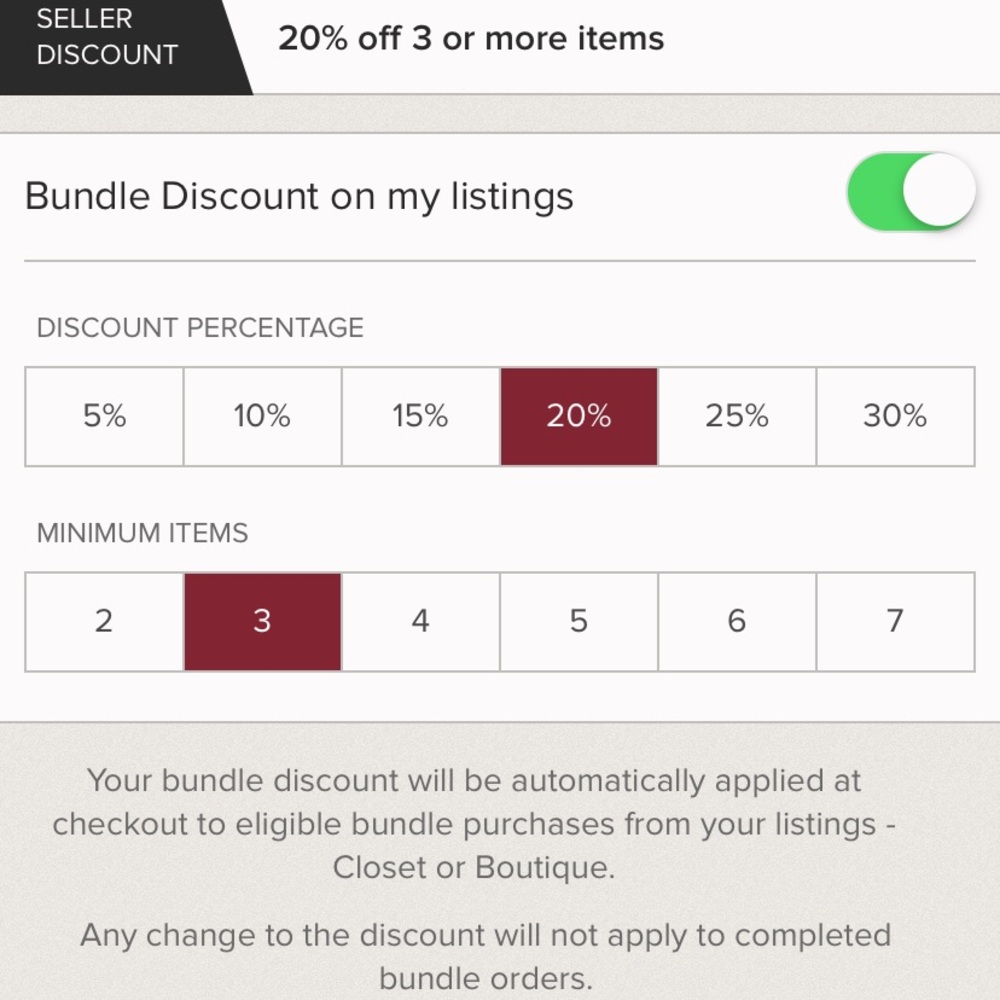Viewport: 1000px width, 1000px height.
Task: Choose 4 as the minimum items
Action: (x=420, y=621)
